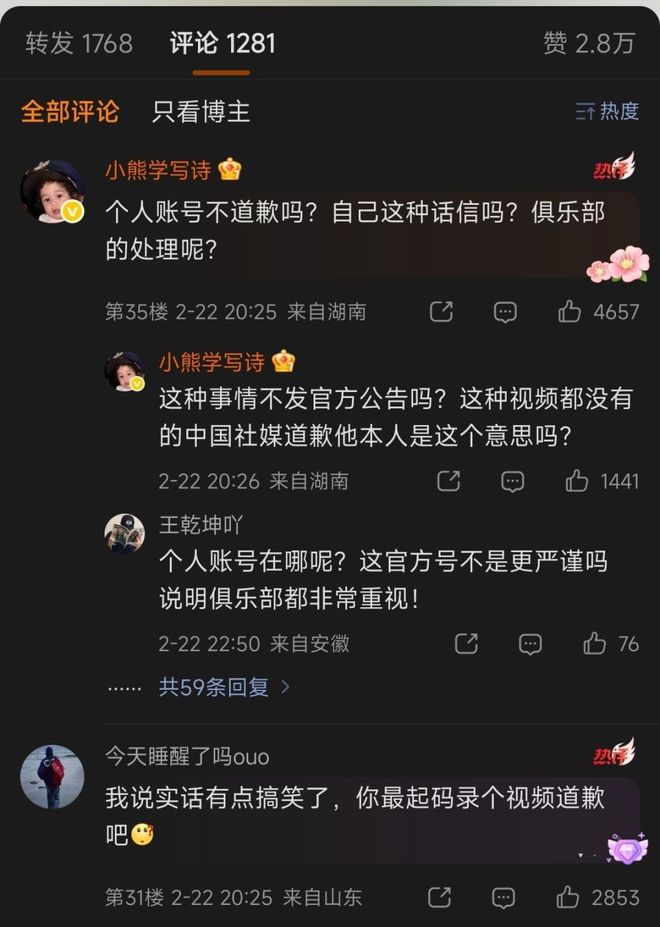Reply to the 第35楼 comment
The height and width of the screenshot is (927, 660).
click(x=505, y=312)
